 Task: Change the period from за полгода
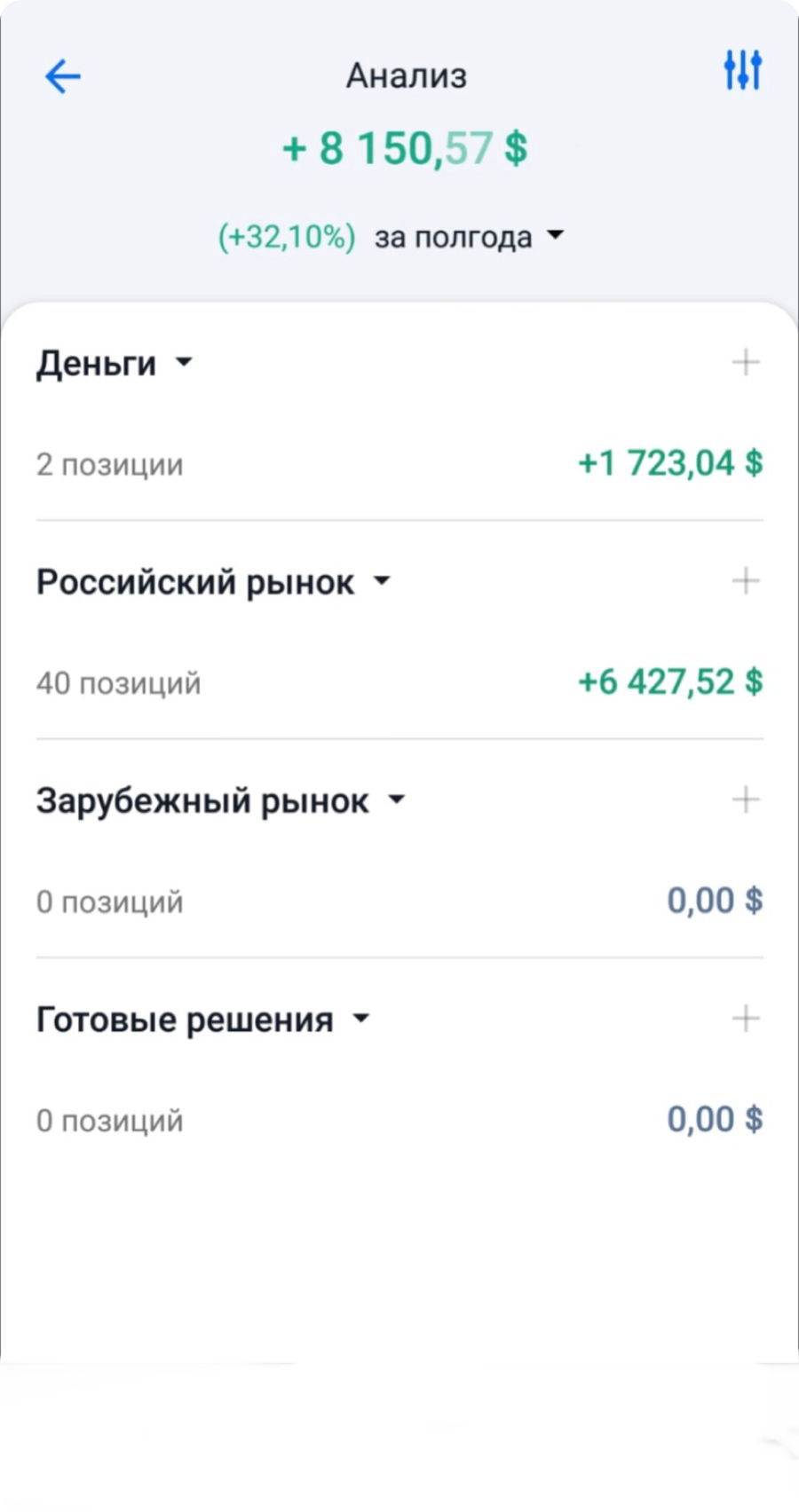tap(469, 237)
